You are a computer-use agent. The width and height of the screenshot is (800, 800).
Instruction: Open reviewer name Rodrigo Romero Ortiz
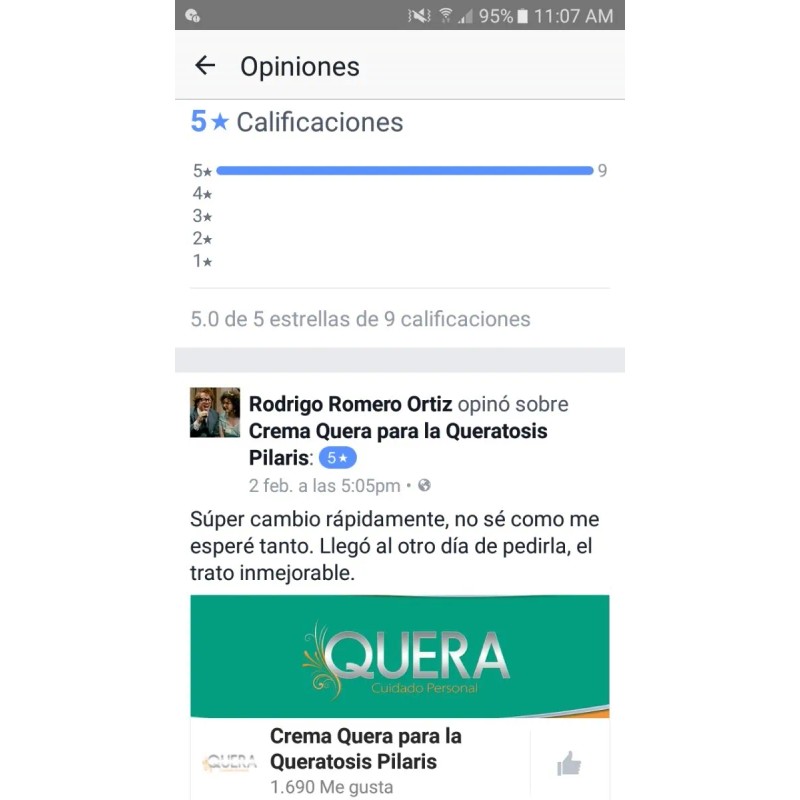tap(350, 404)
